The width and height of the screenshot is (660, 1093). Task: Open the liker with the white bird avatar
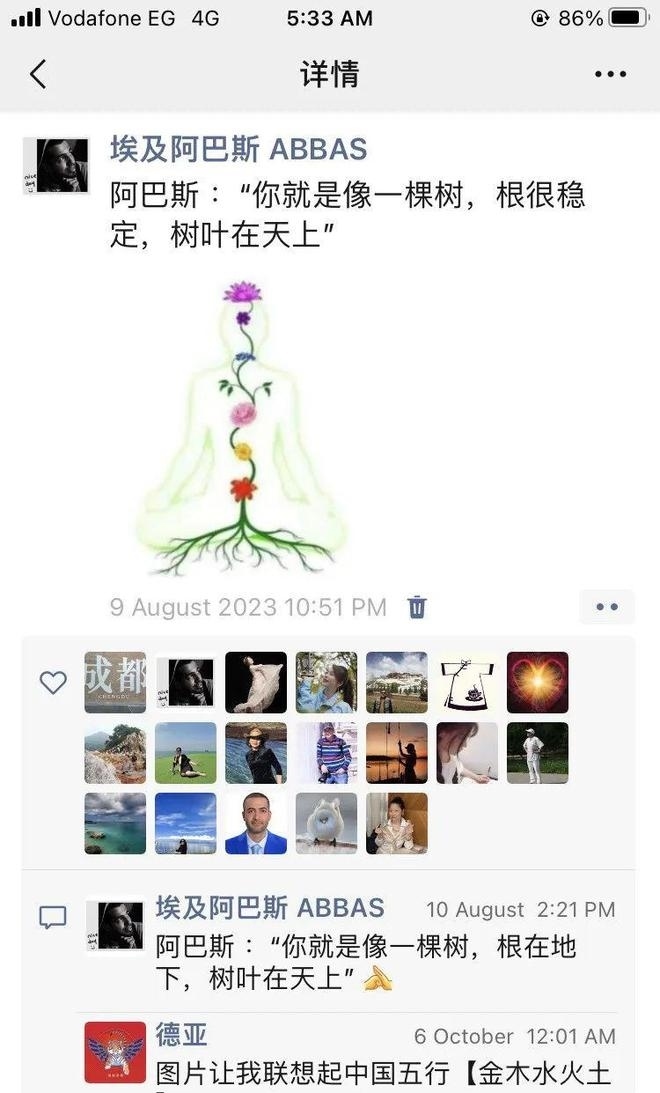pyautogui.click(x=326, y=823)
